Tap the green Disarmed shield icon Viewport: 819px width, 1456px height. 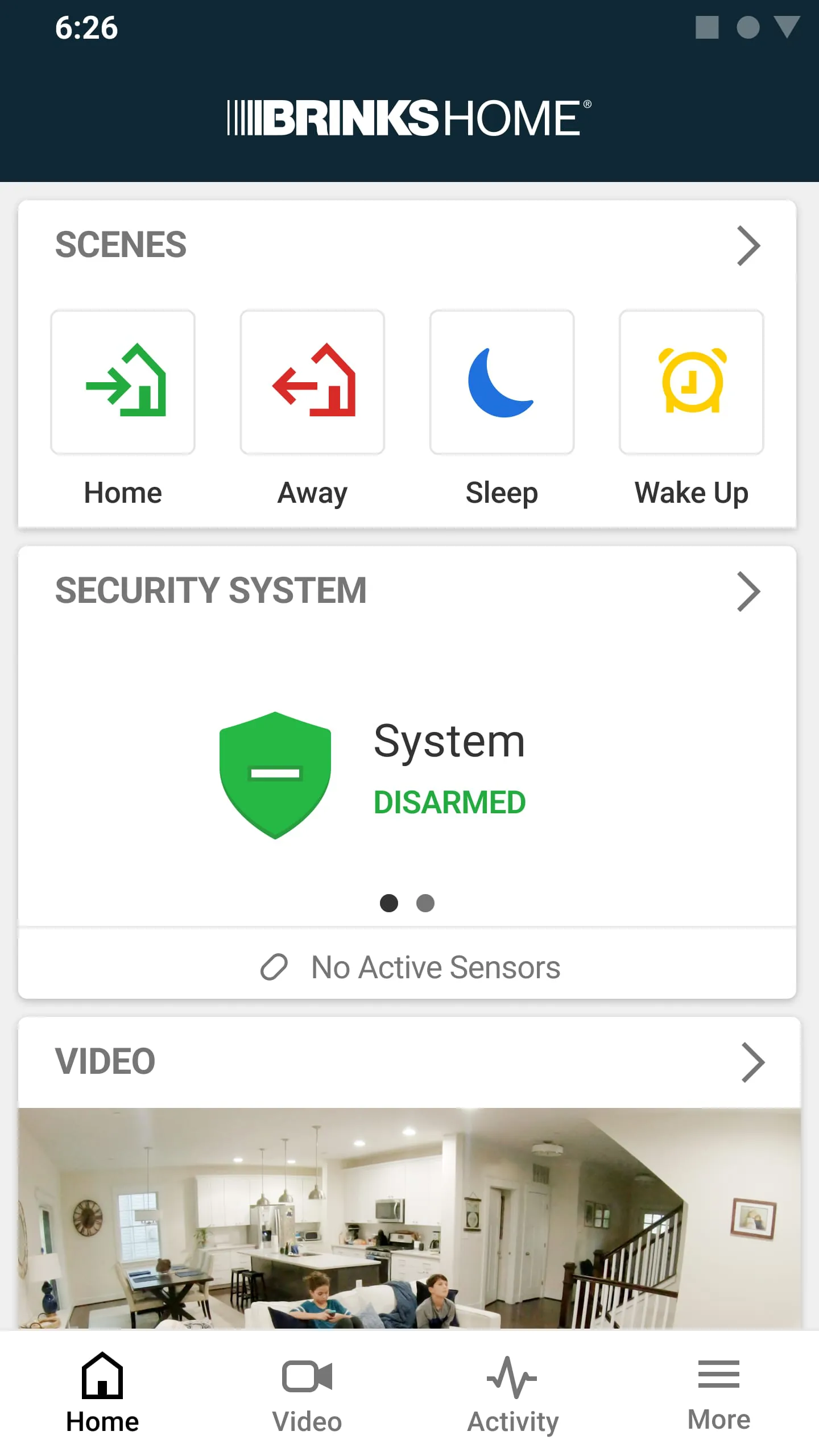[x=275, y=775]
